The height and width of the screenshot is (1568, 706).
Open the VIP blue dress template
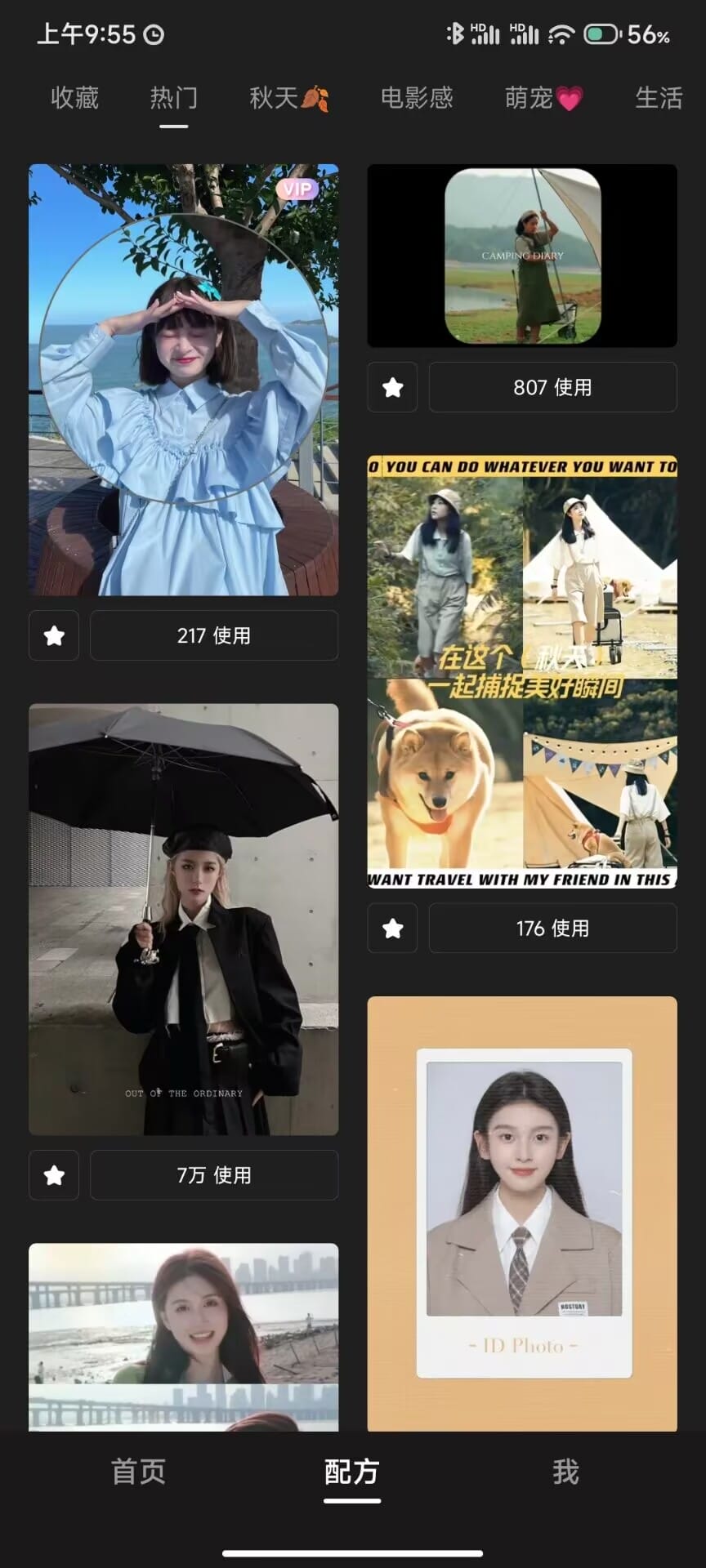184,380
